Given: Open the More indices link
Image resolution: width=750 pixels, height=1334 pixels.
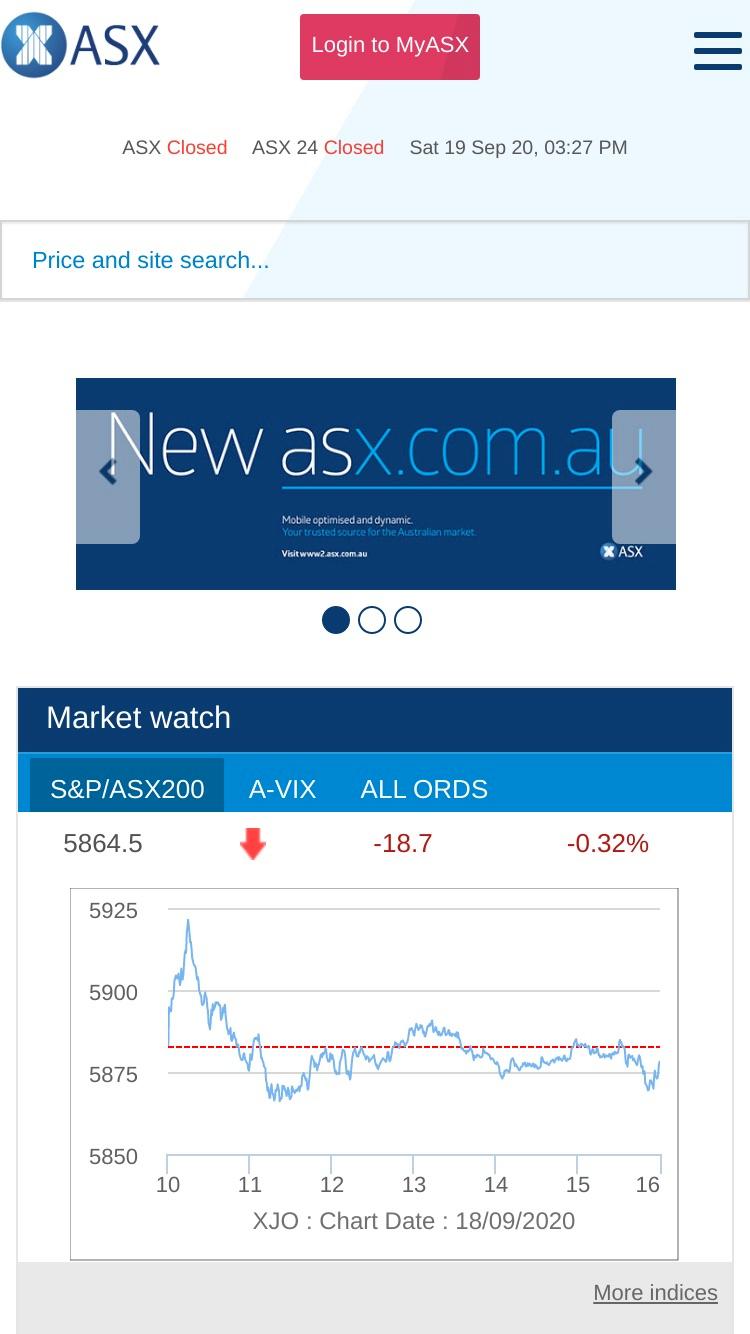Looking at the screenshot, I should [655, 1292].
